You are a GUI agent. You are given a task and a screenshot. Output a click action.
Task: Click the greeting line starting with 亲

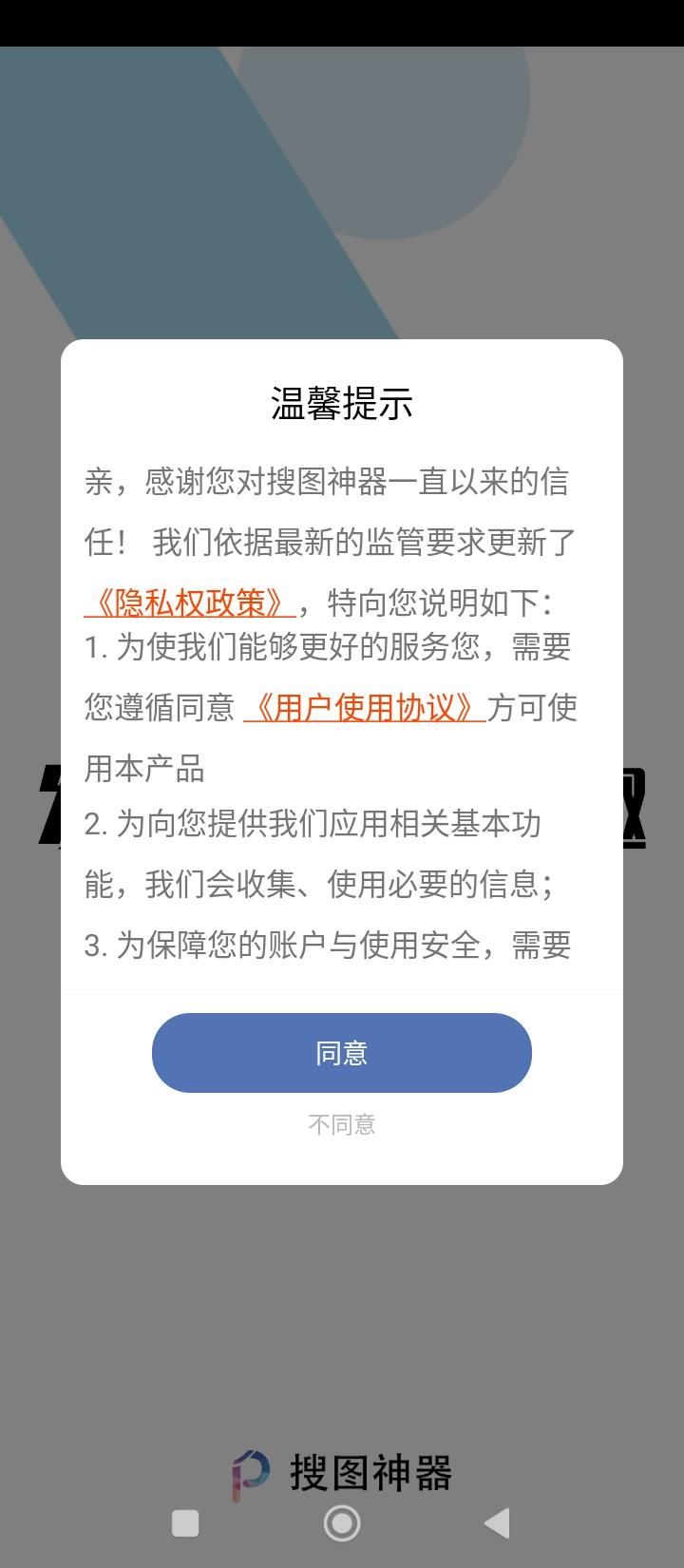331,483
